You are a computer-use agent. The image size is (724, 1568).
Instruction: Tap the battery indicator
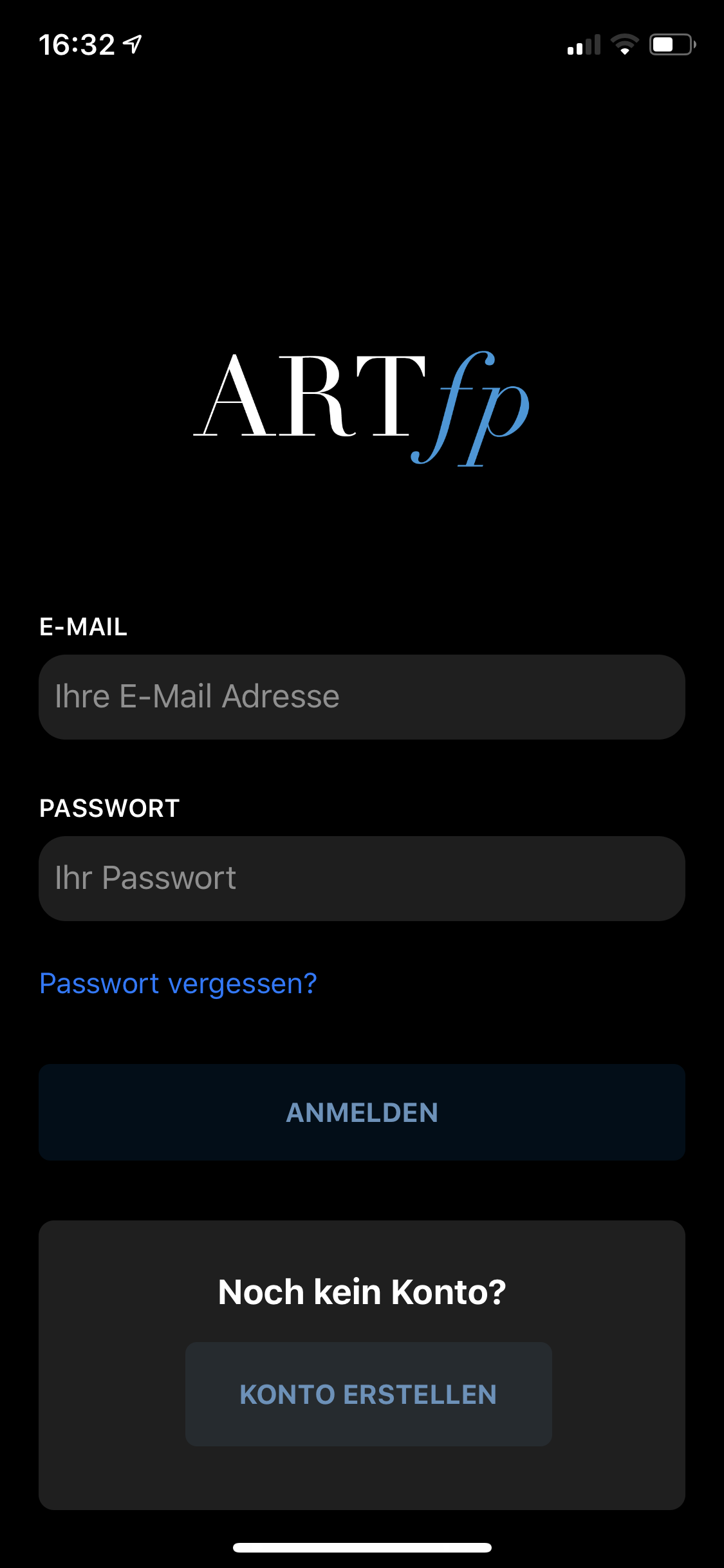pos(671,43)
